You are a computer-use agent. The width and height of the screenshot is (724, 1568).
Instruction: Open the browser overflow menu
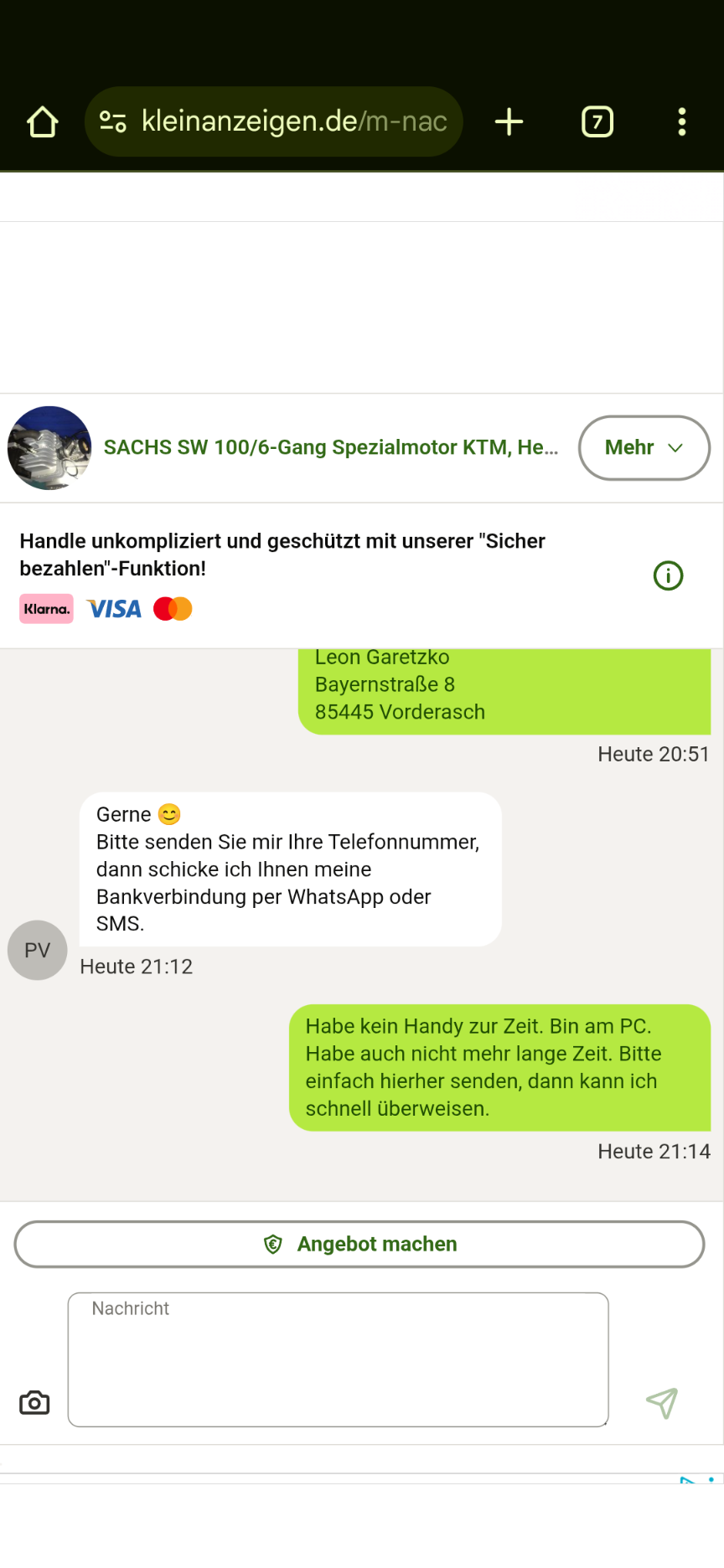coord(682,122)
